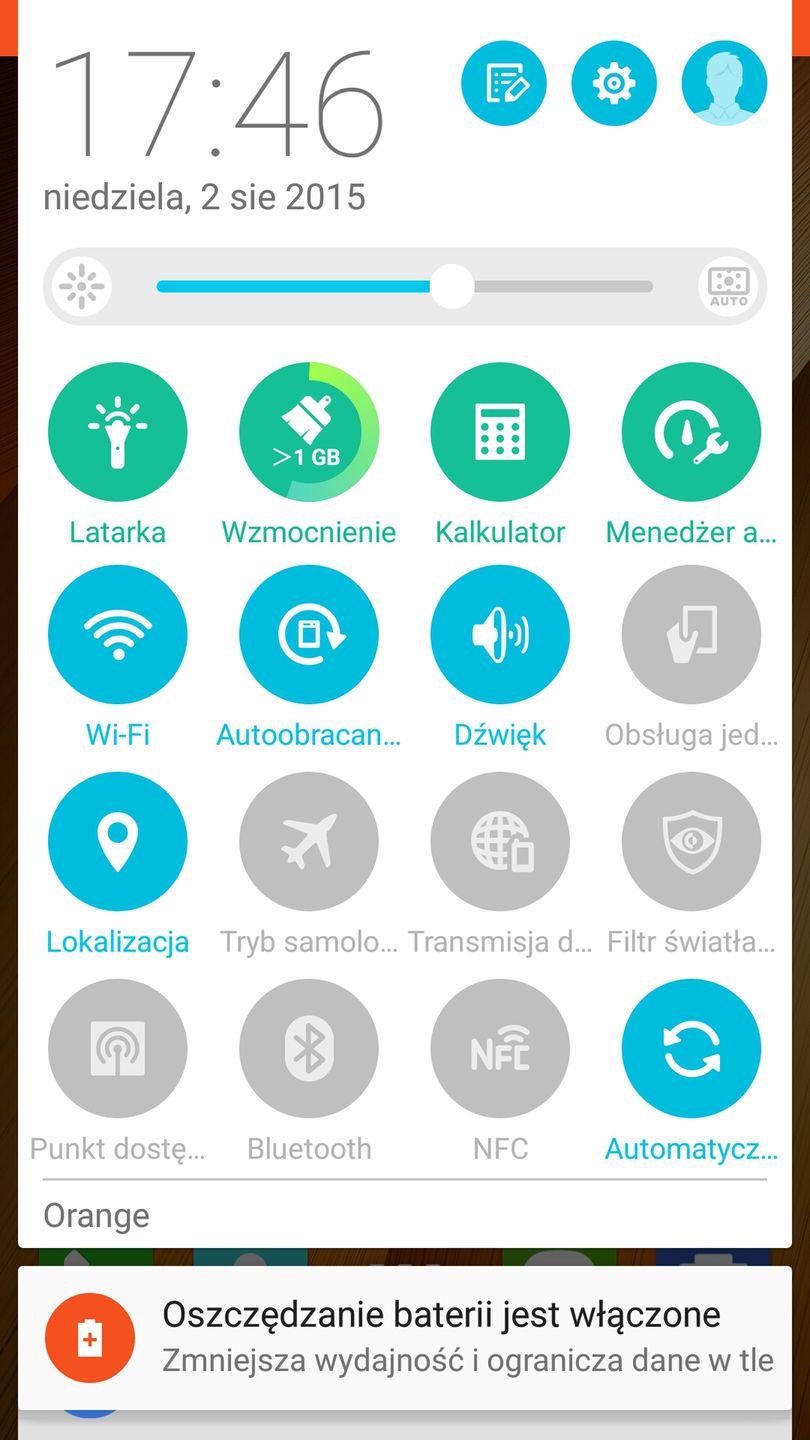810x1440 pixels.
Task: Adjust the screen brightness slider
Action: pyautogui.click(x=452, y=286)
